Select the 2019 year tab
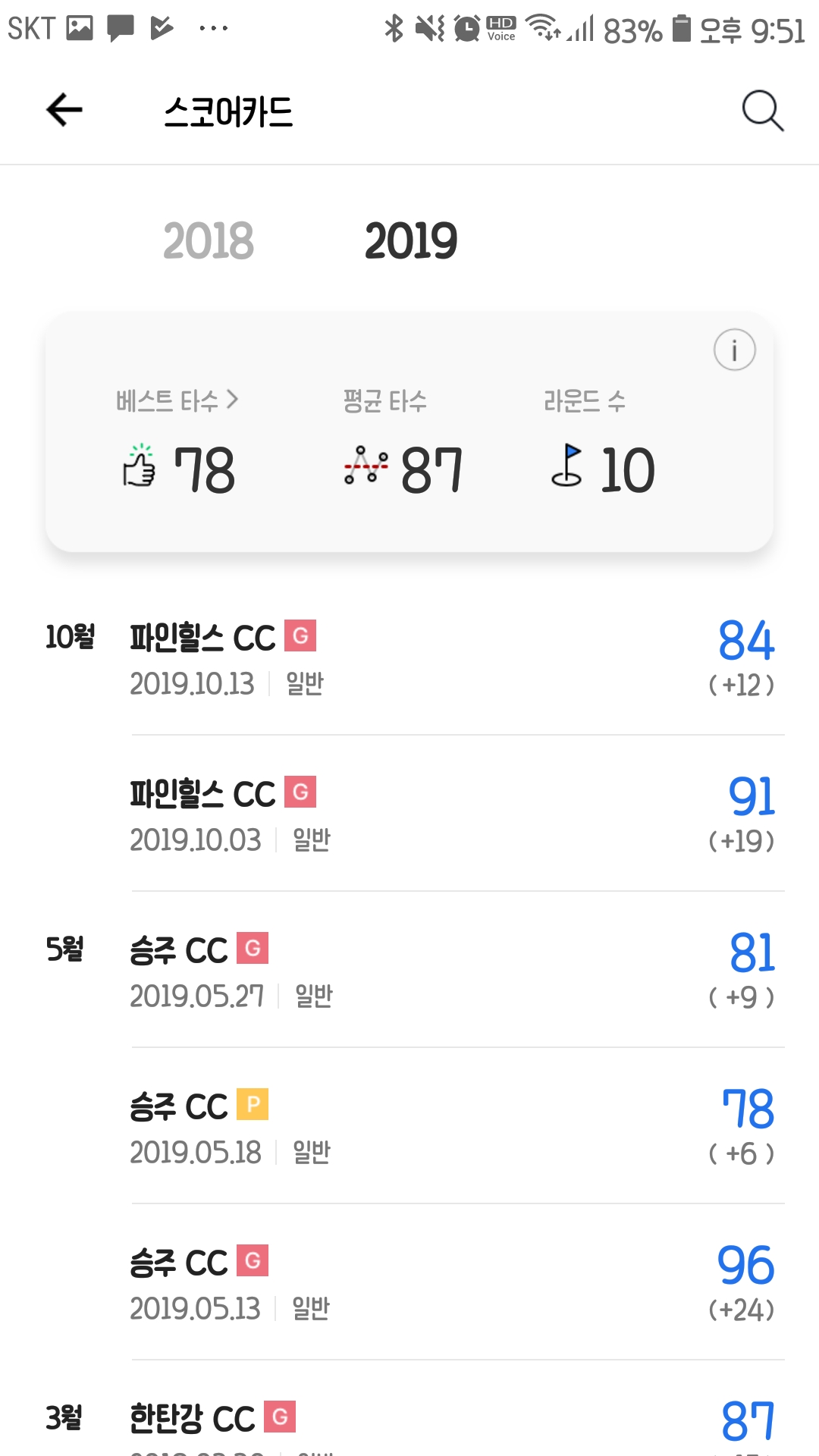This screenshot has height=1456, width=819. point(411,241)
